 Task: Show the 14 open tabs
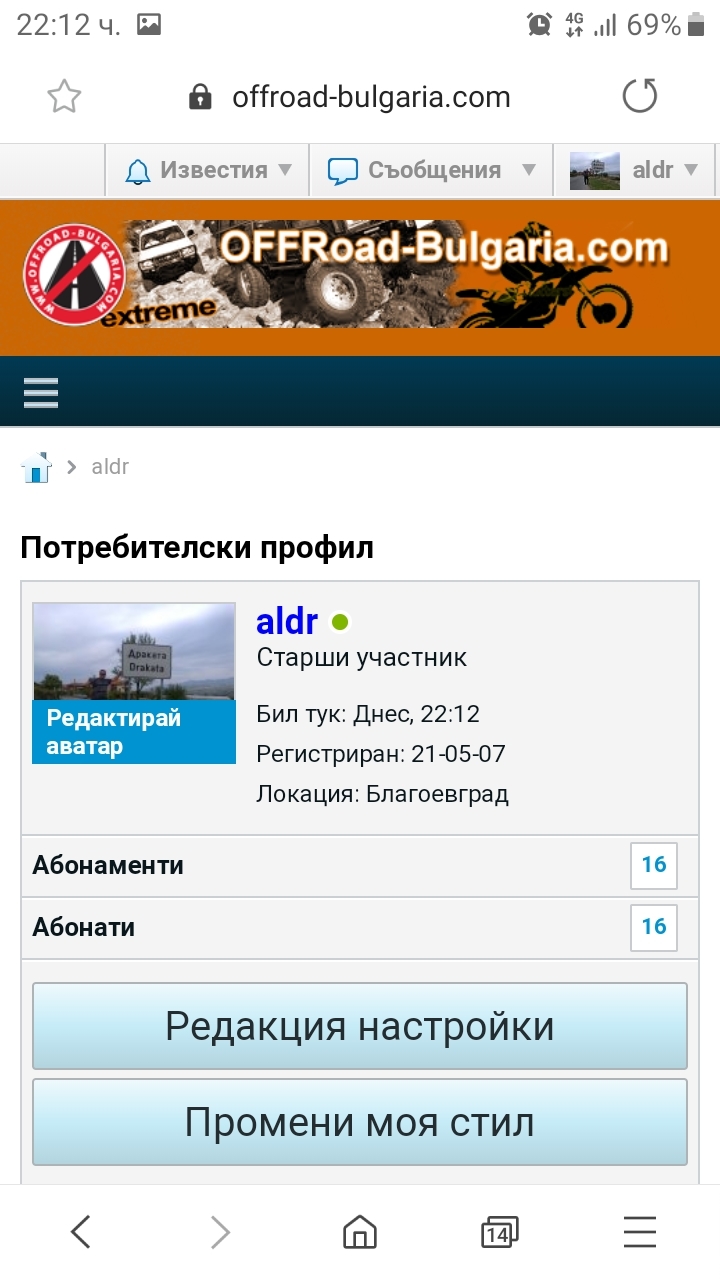point(499,1232)
